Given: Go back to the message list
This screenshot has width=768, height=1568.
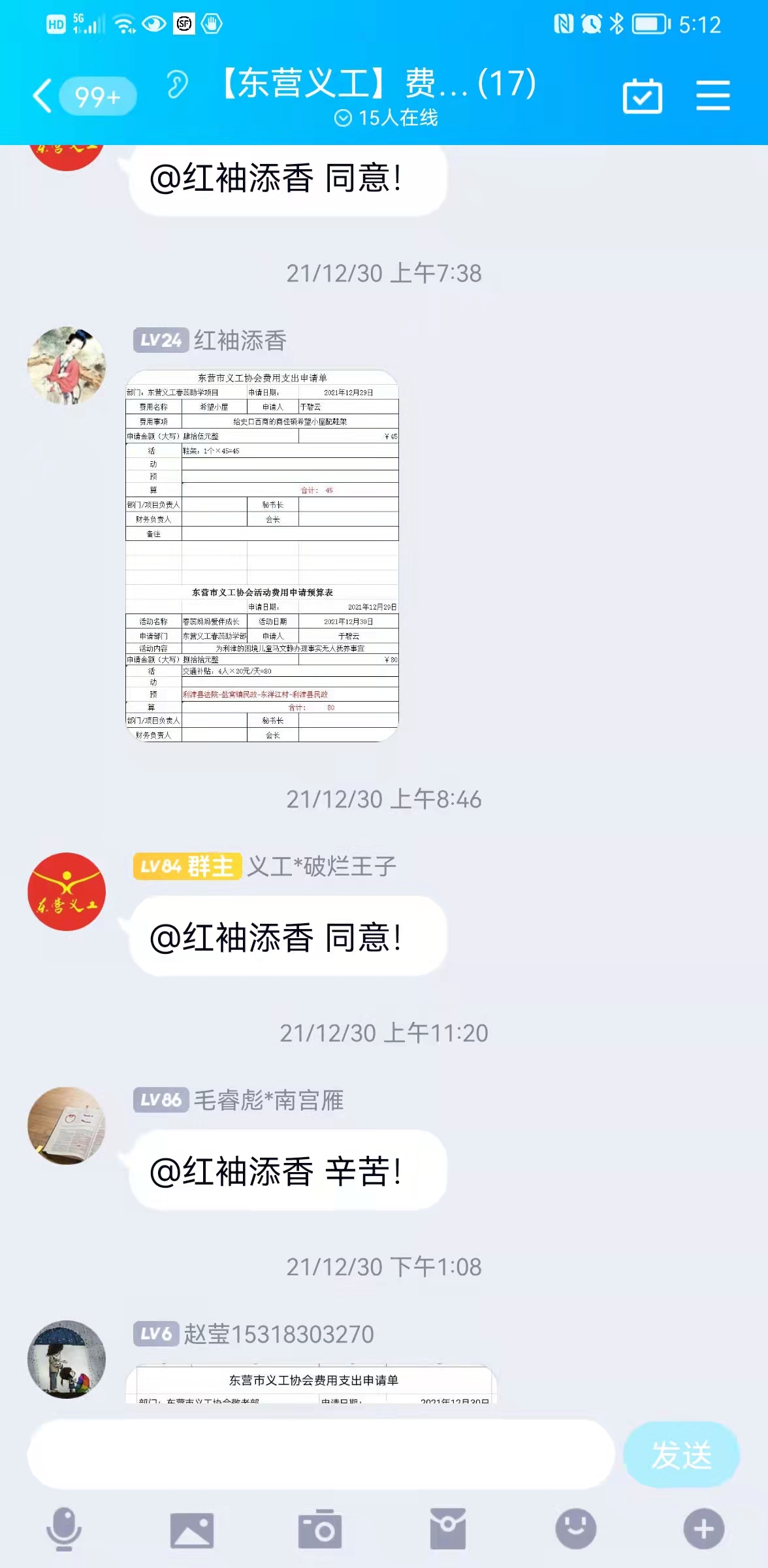Looking at the screenshot, I should click(x=42, y=96).
